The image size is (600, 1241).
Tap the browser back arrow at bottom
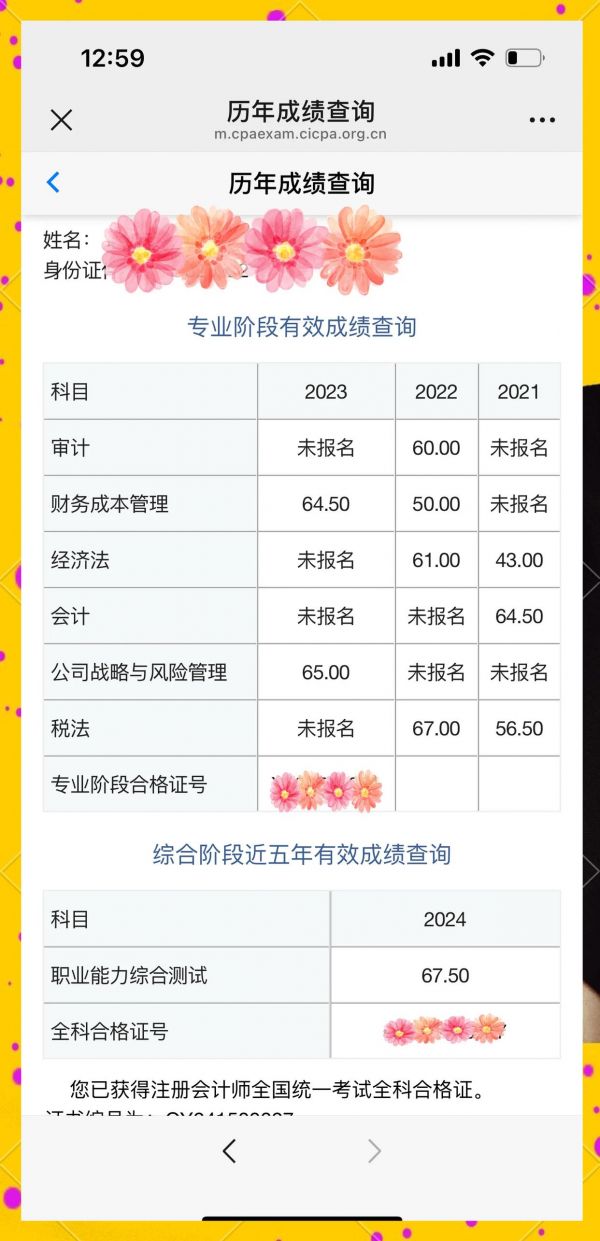point(229,1152)
